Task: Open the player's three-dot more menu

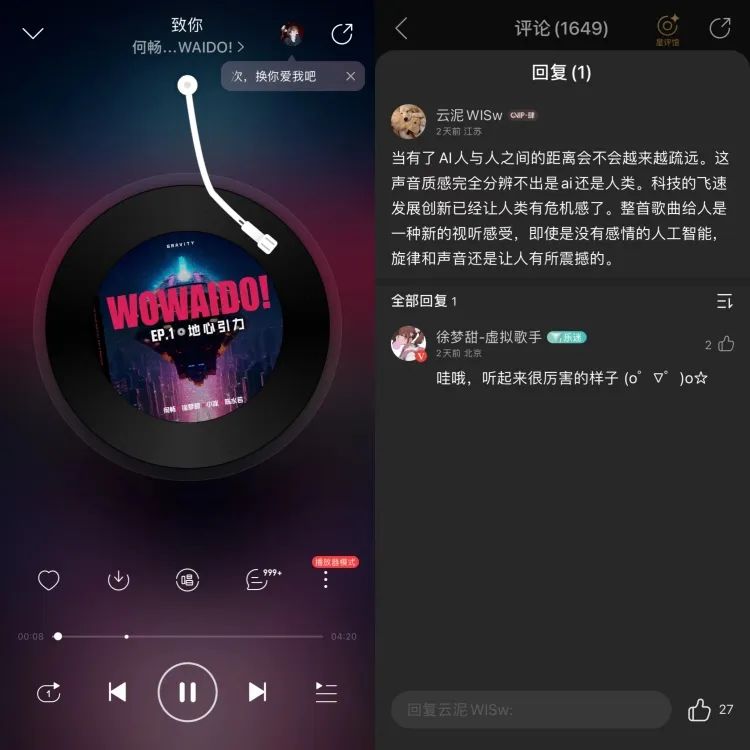Action: [325, 580]
